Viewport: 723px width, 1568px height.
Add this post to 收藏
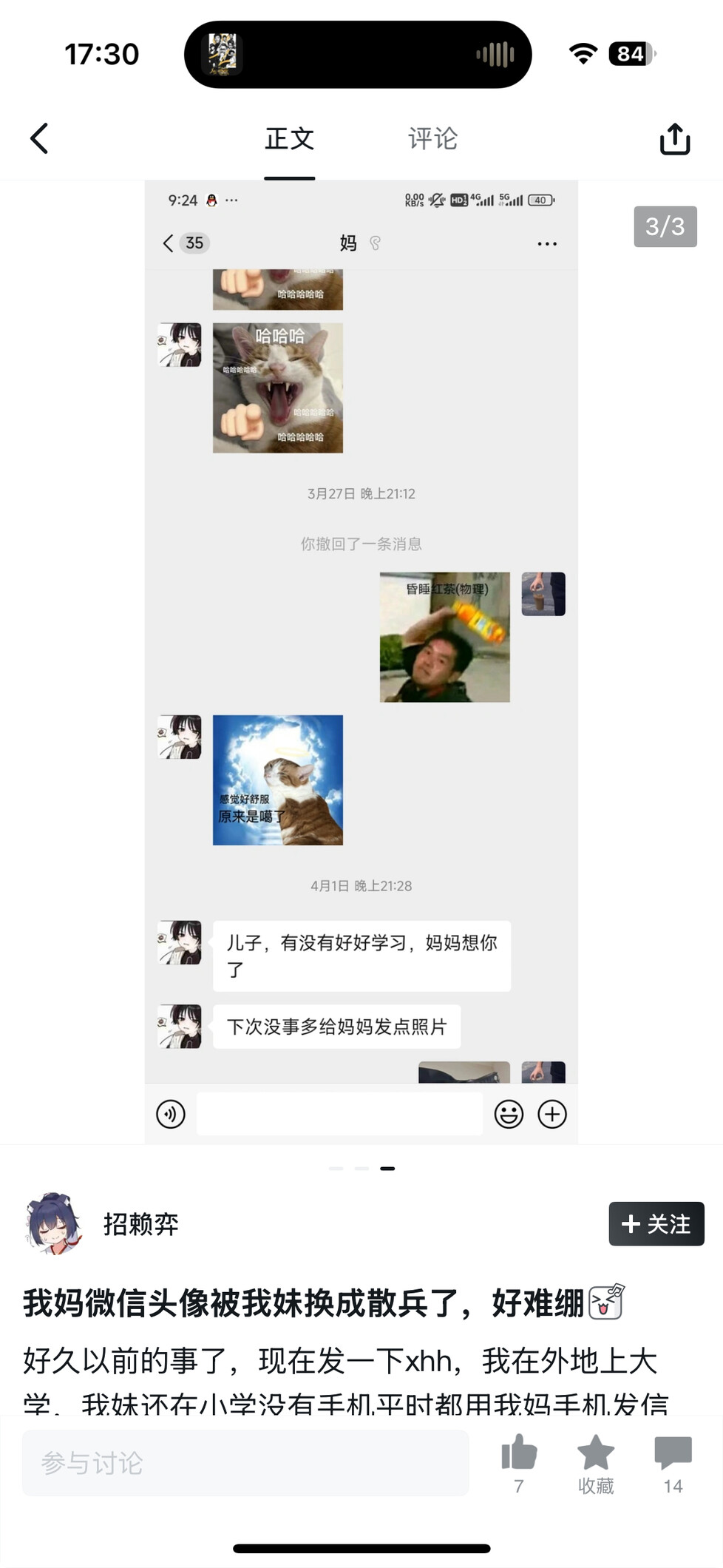596,1453
